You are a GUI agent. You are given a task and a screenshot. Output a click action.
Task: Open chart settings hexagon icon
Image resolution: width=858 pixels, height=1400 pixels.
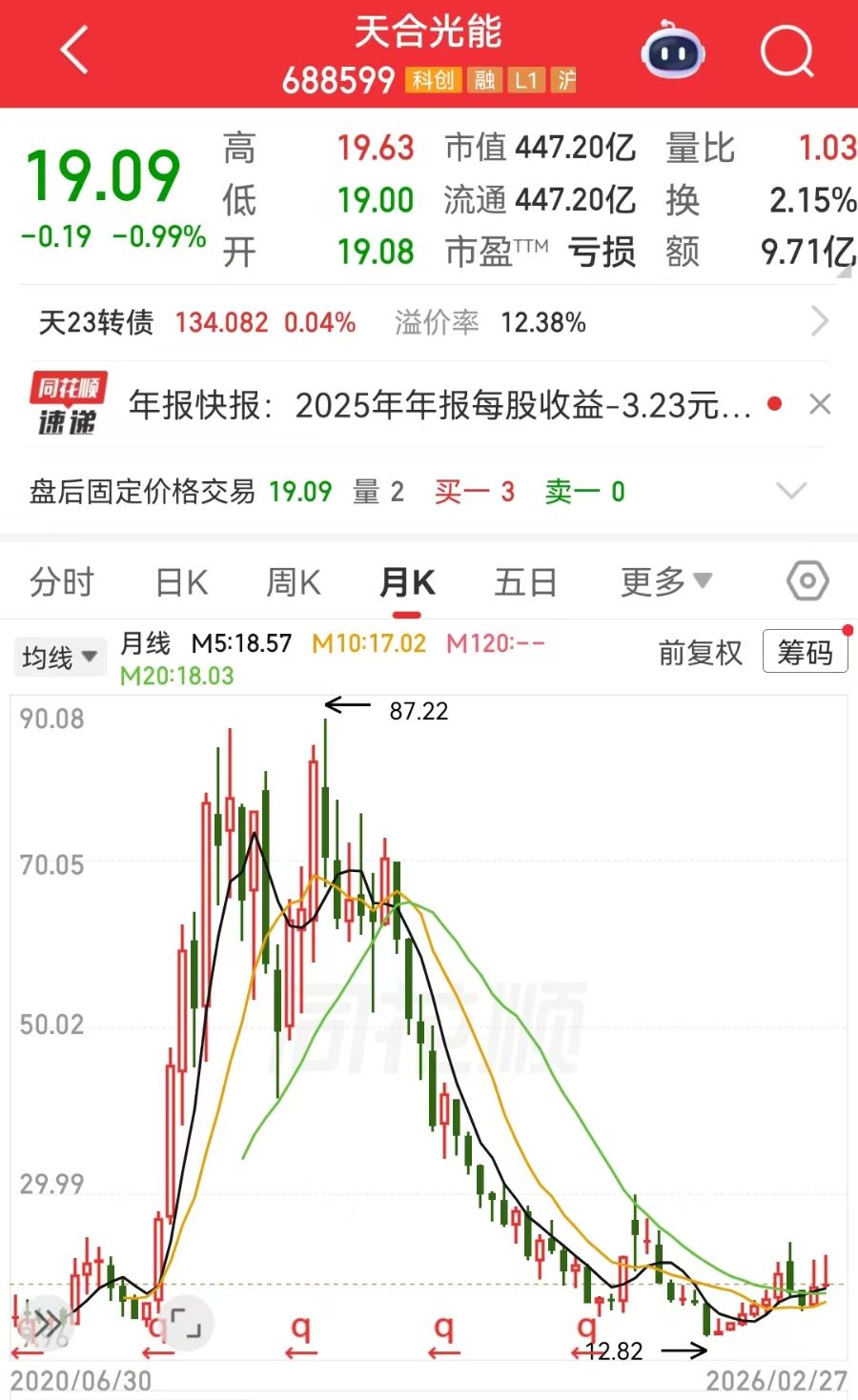807,580
